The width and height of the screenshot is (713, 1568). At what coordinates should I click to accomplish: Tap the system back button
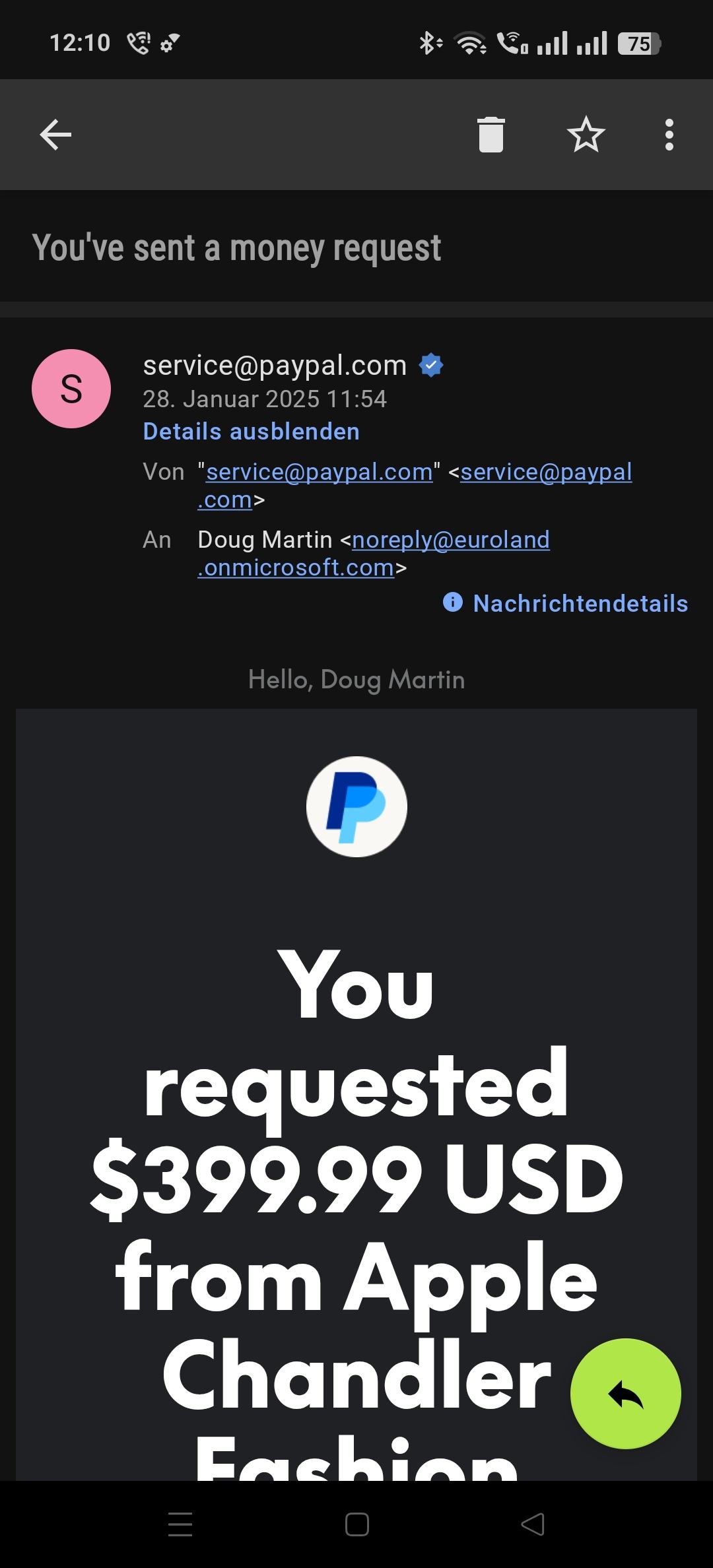point(533,1524)
